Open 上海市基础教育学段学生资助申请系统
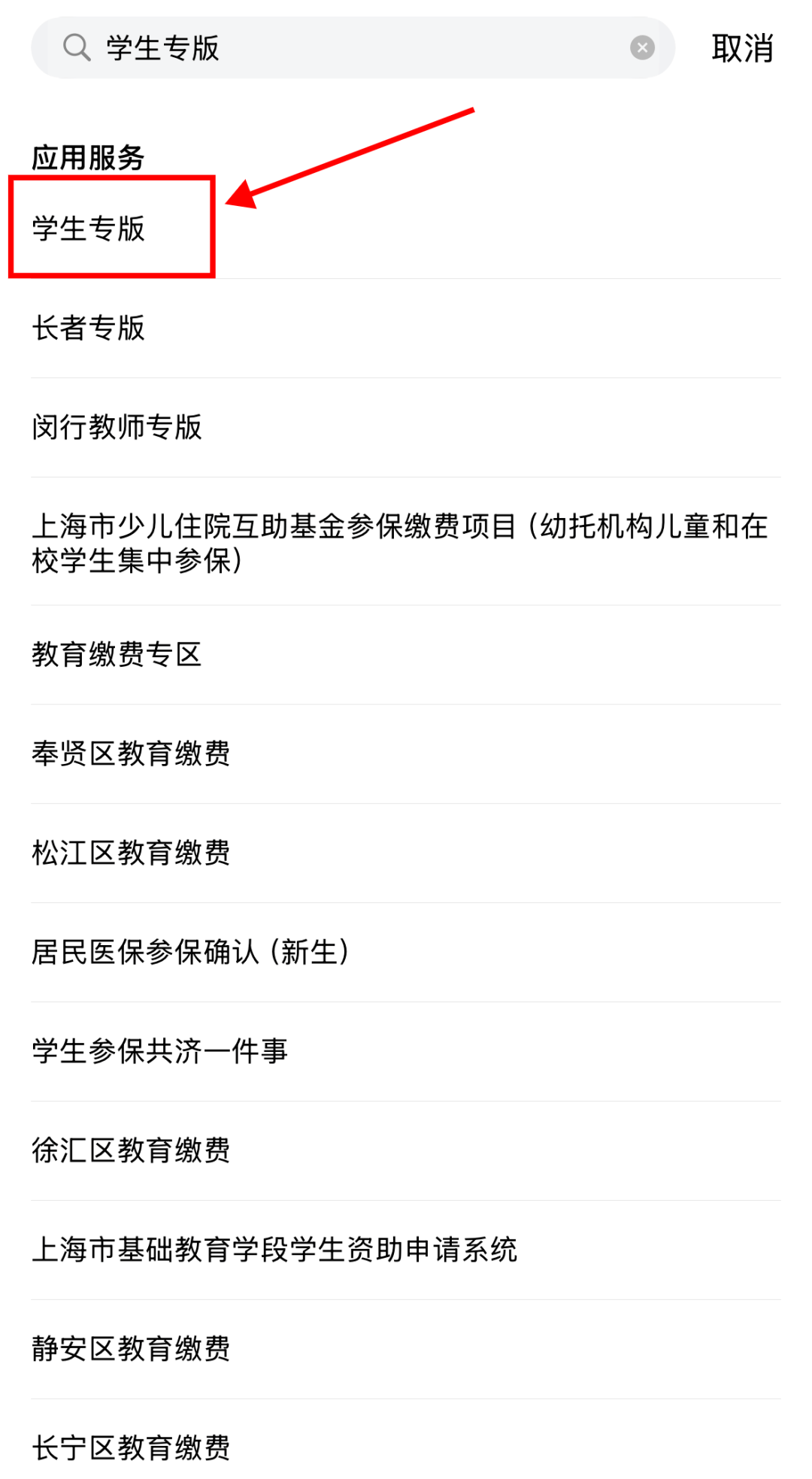Screen dimensions: 812x1479 (274, 1250)
